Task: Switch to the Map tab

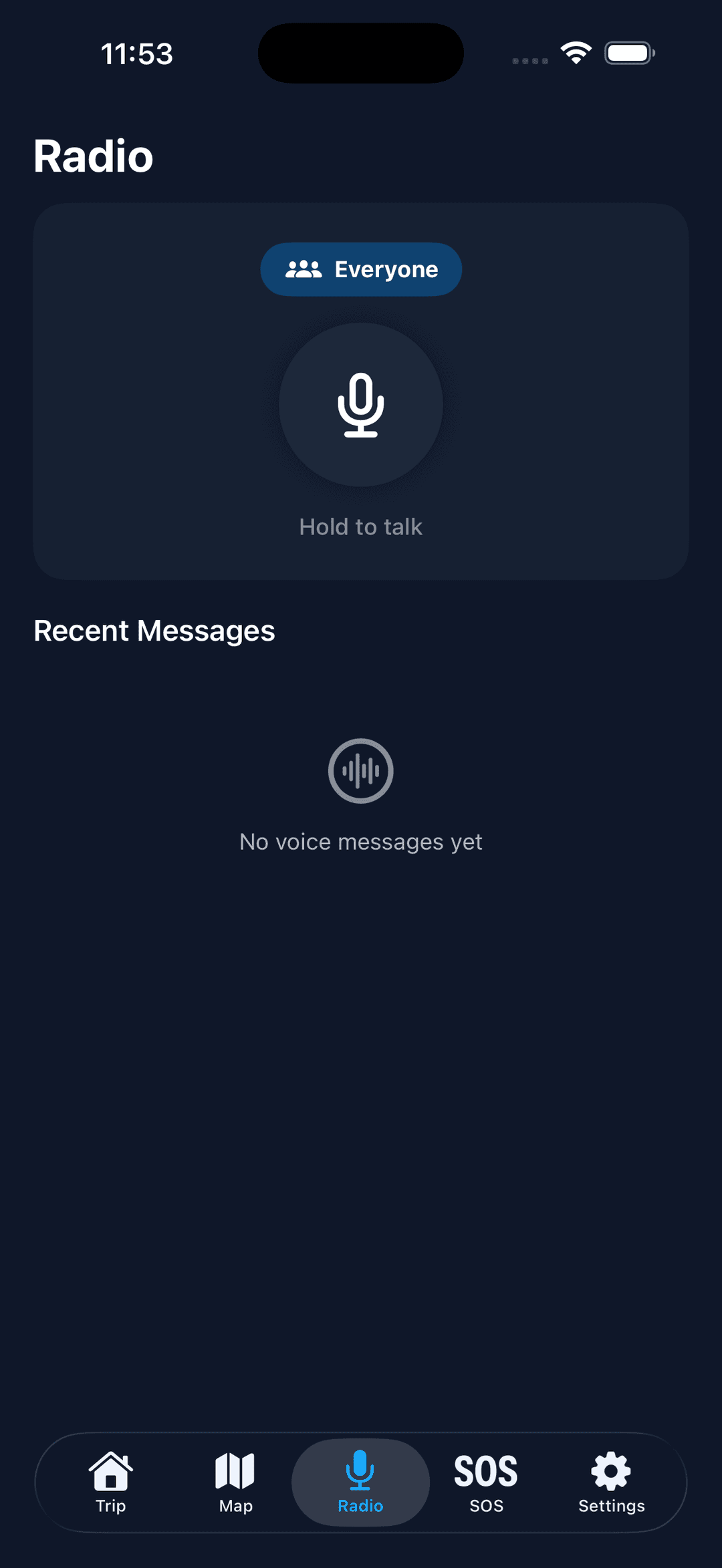Action: coord(235,1482)
